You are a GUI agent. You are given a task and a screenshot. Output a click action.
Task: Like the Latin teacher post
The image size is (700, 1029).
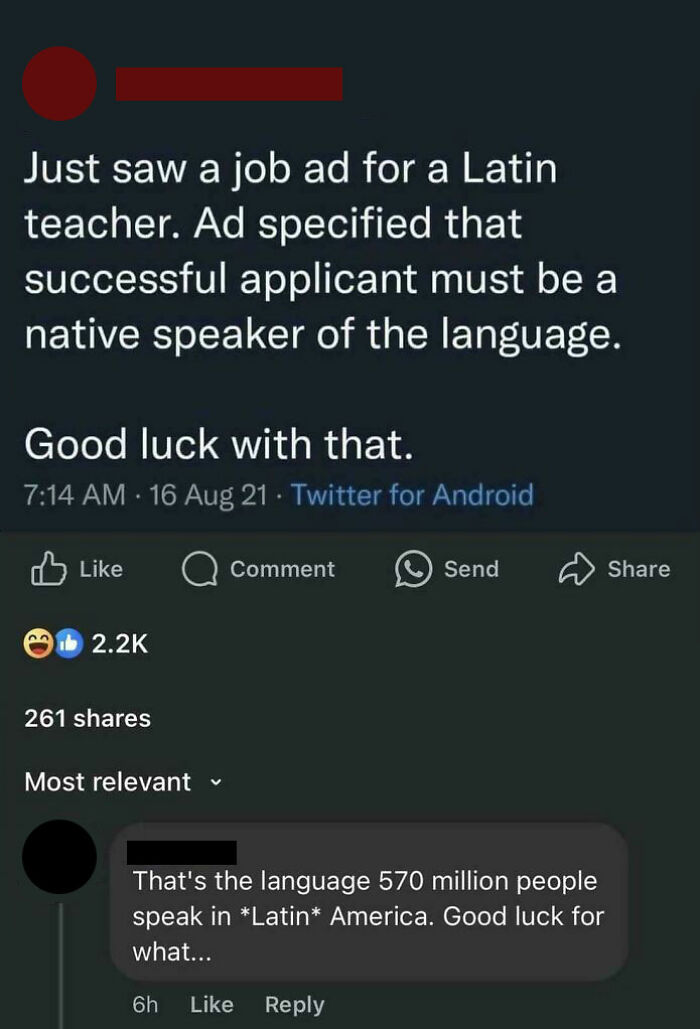tap(77, 569)
